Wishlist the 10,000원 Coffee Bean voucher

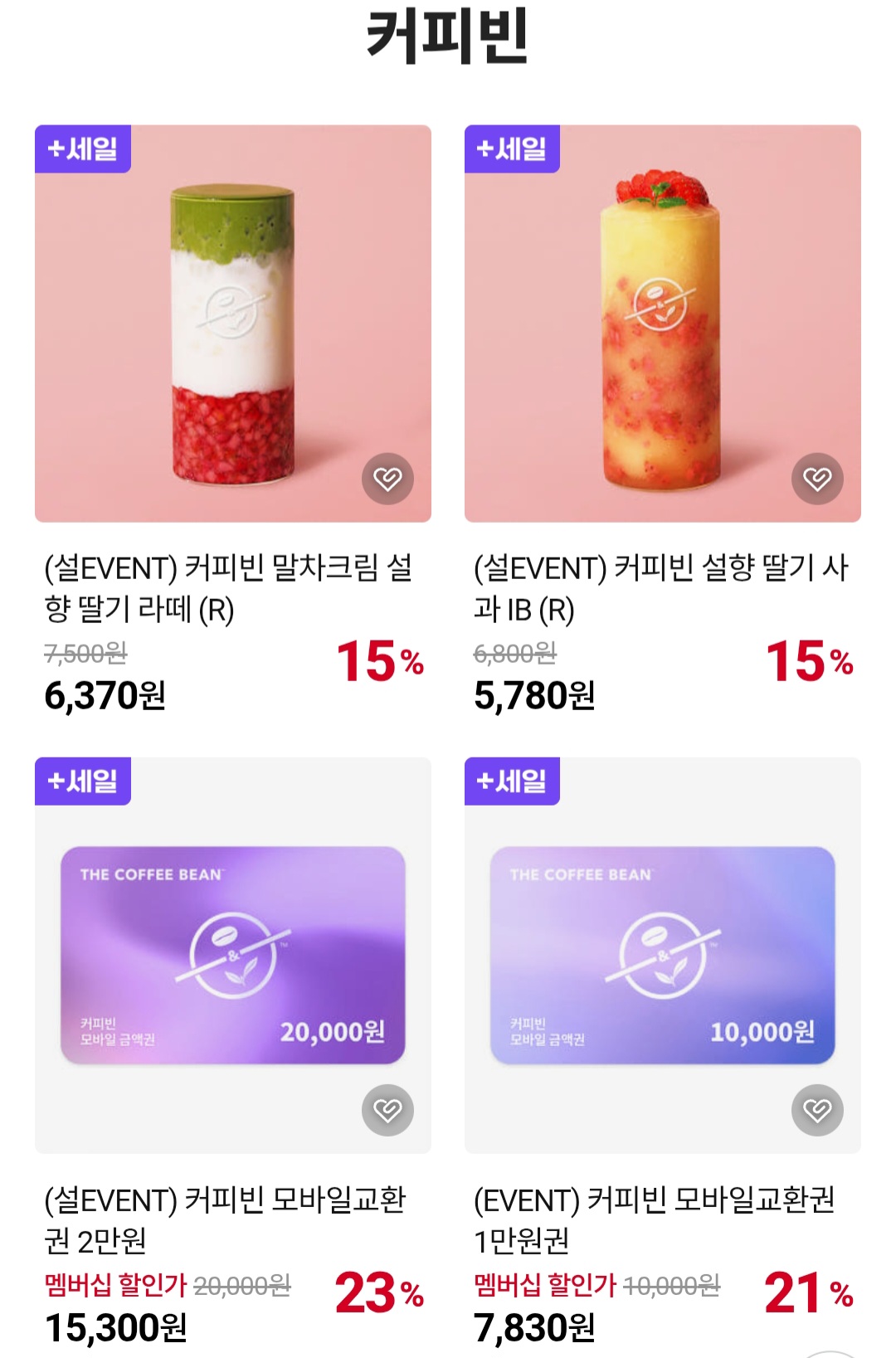coord(817,1110)
